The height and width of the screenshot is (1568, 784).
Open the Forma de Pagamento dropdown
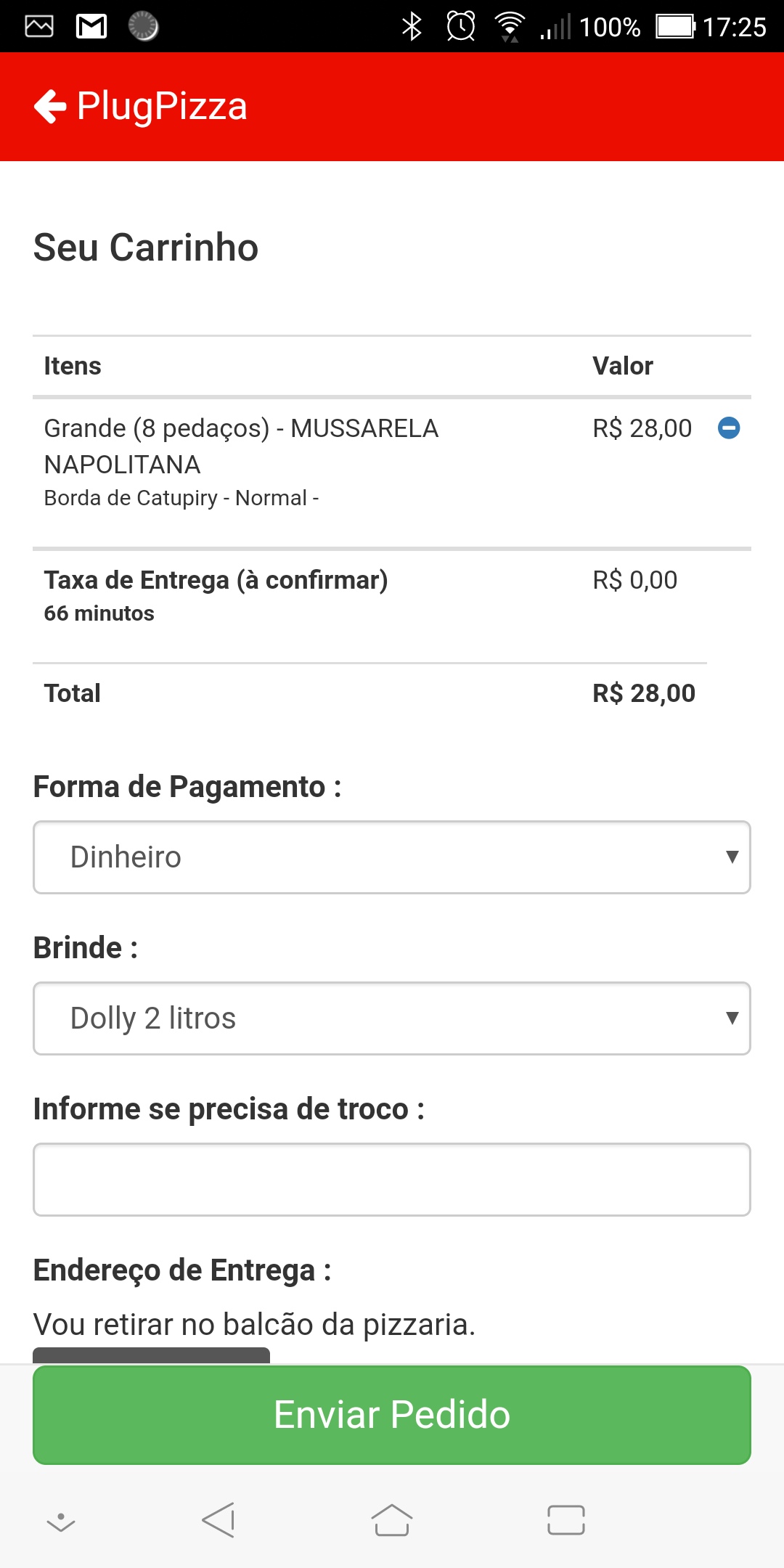(x=392, y=857)
